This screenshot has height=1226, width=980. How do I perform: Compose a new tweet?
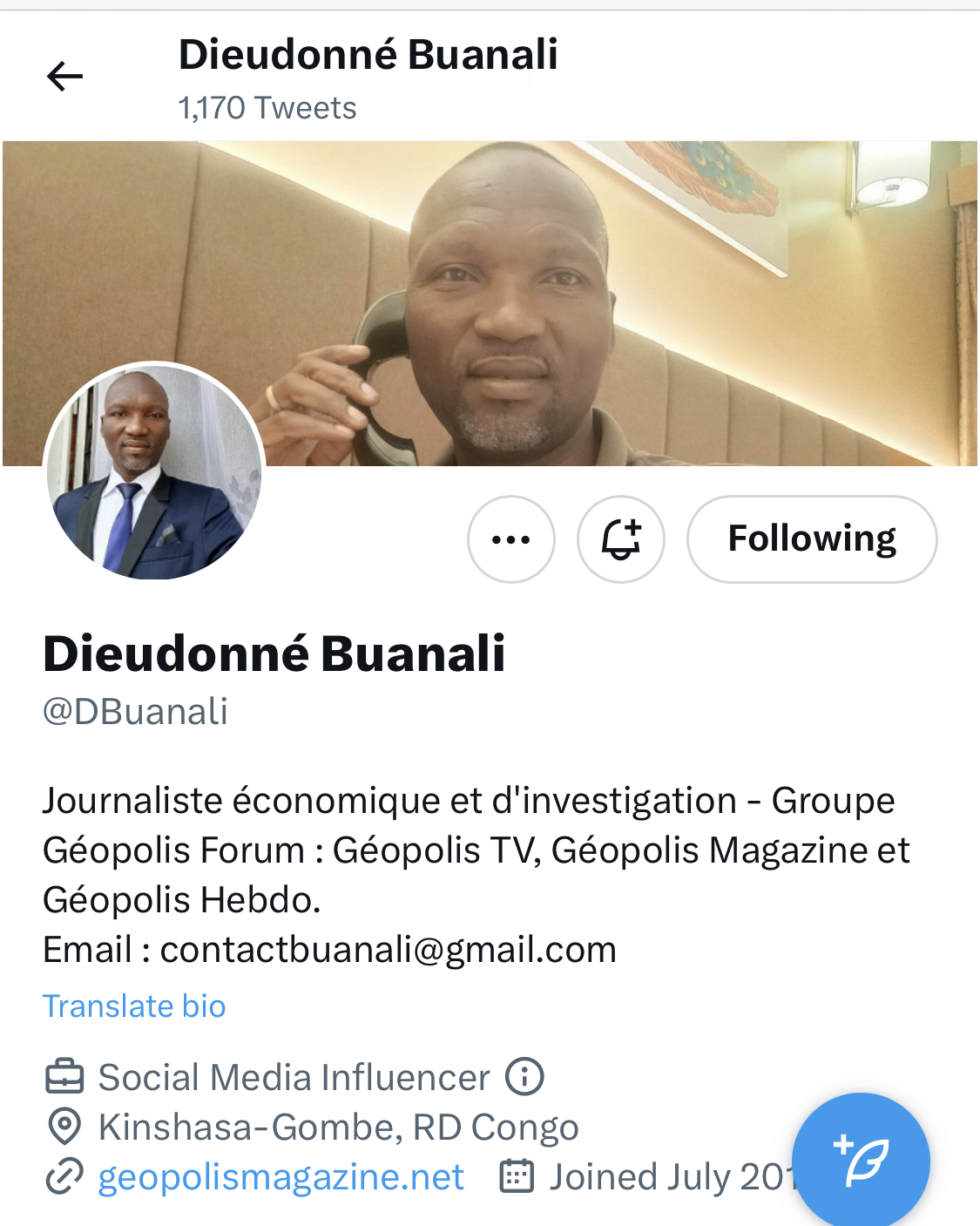click(x=861, y=1161)
